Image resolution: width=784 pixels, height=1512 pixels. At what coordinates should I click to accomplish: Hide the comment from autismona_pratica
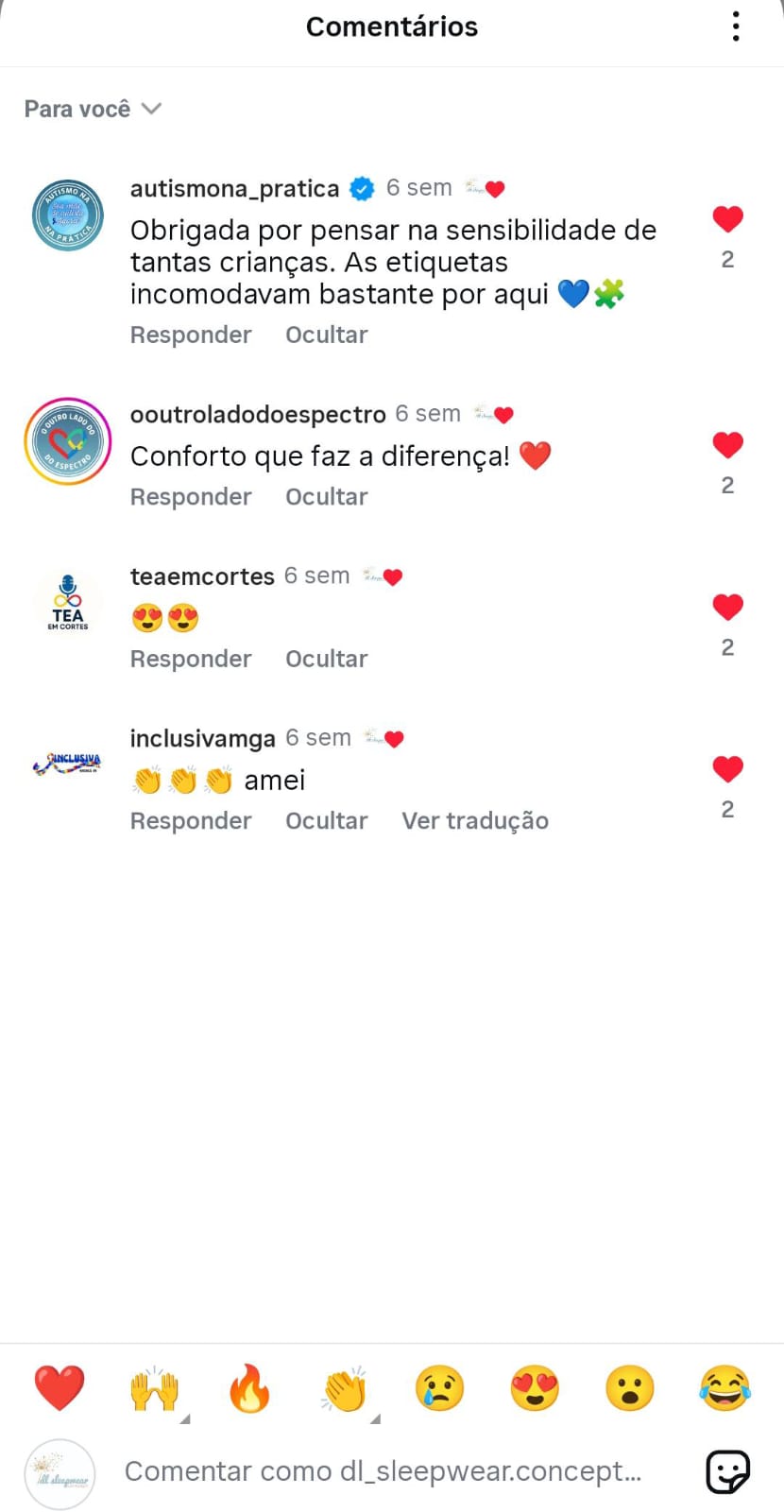click(x=327, y=335)
